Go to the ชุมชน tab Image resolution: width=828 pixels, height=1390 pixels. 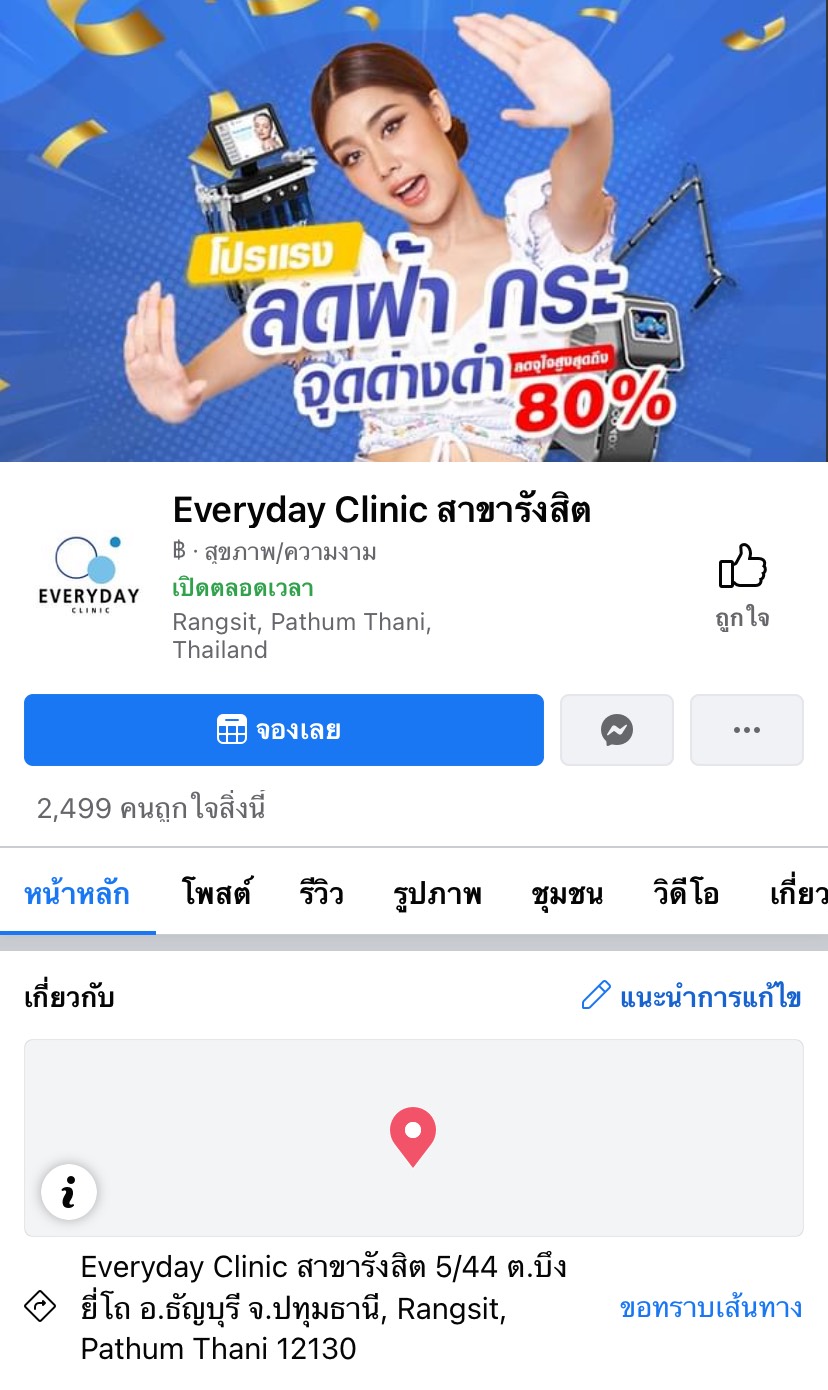point(567,893)
